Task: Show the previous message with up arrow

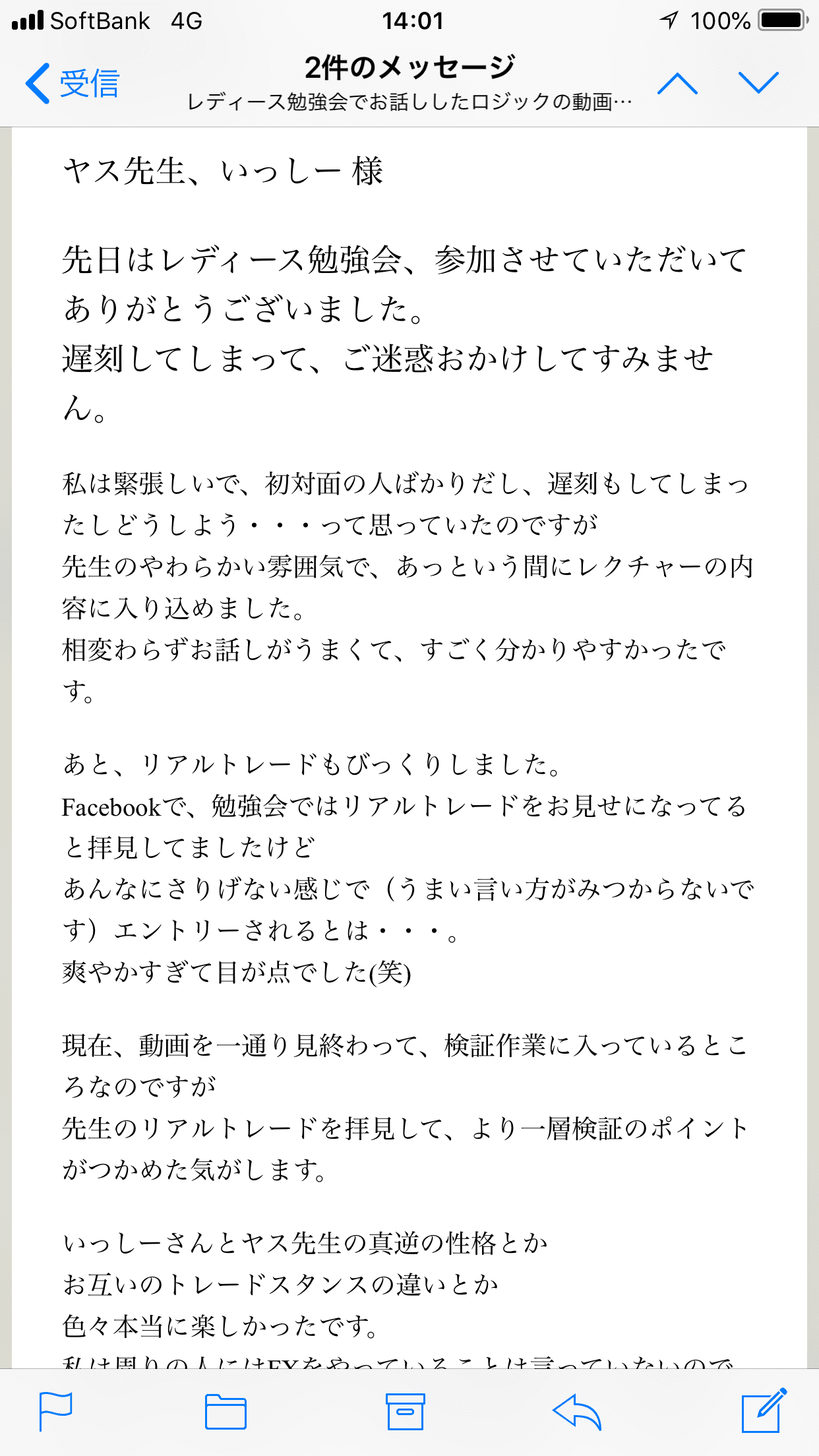Action: (x=677, y=84)
